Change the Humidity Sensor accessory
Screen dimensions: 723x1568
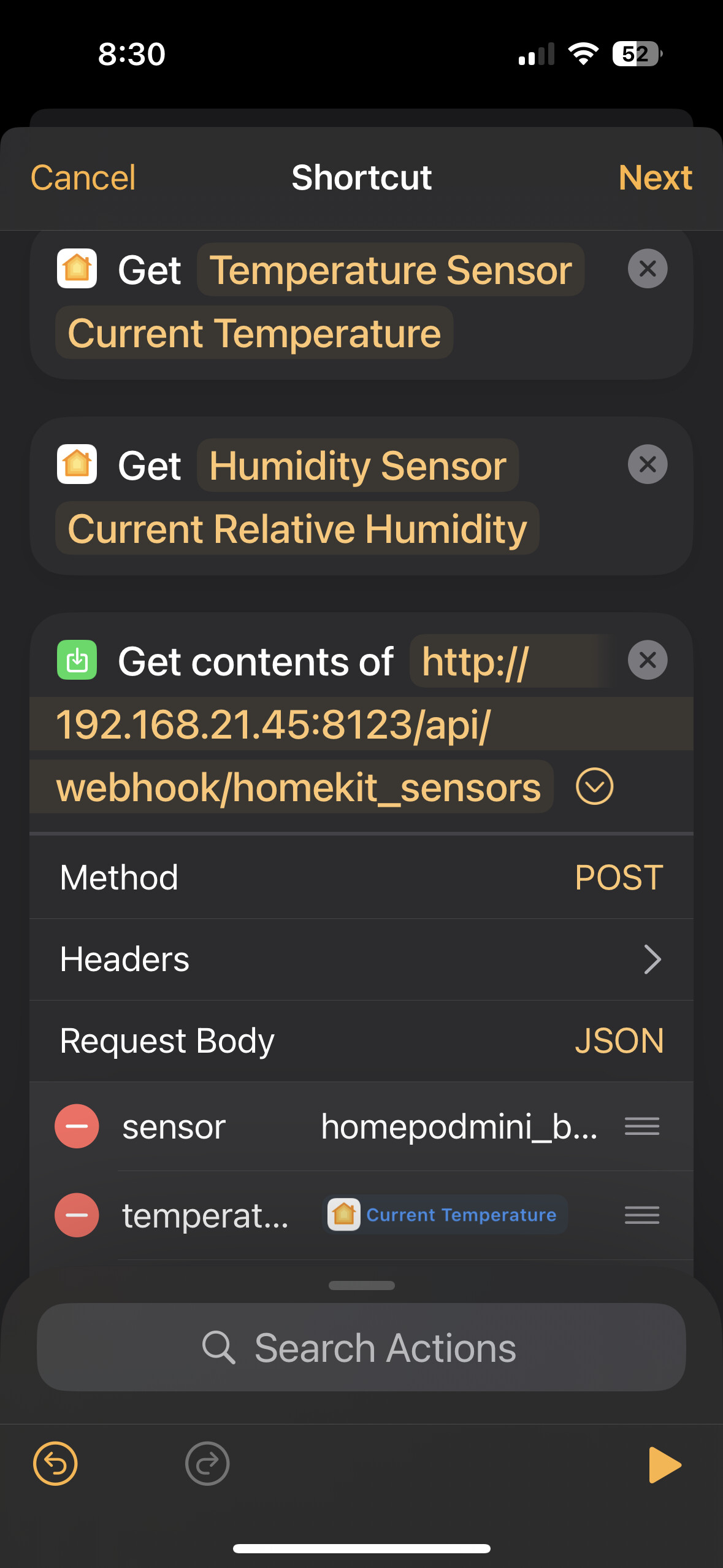click(x=358, y=466)
